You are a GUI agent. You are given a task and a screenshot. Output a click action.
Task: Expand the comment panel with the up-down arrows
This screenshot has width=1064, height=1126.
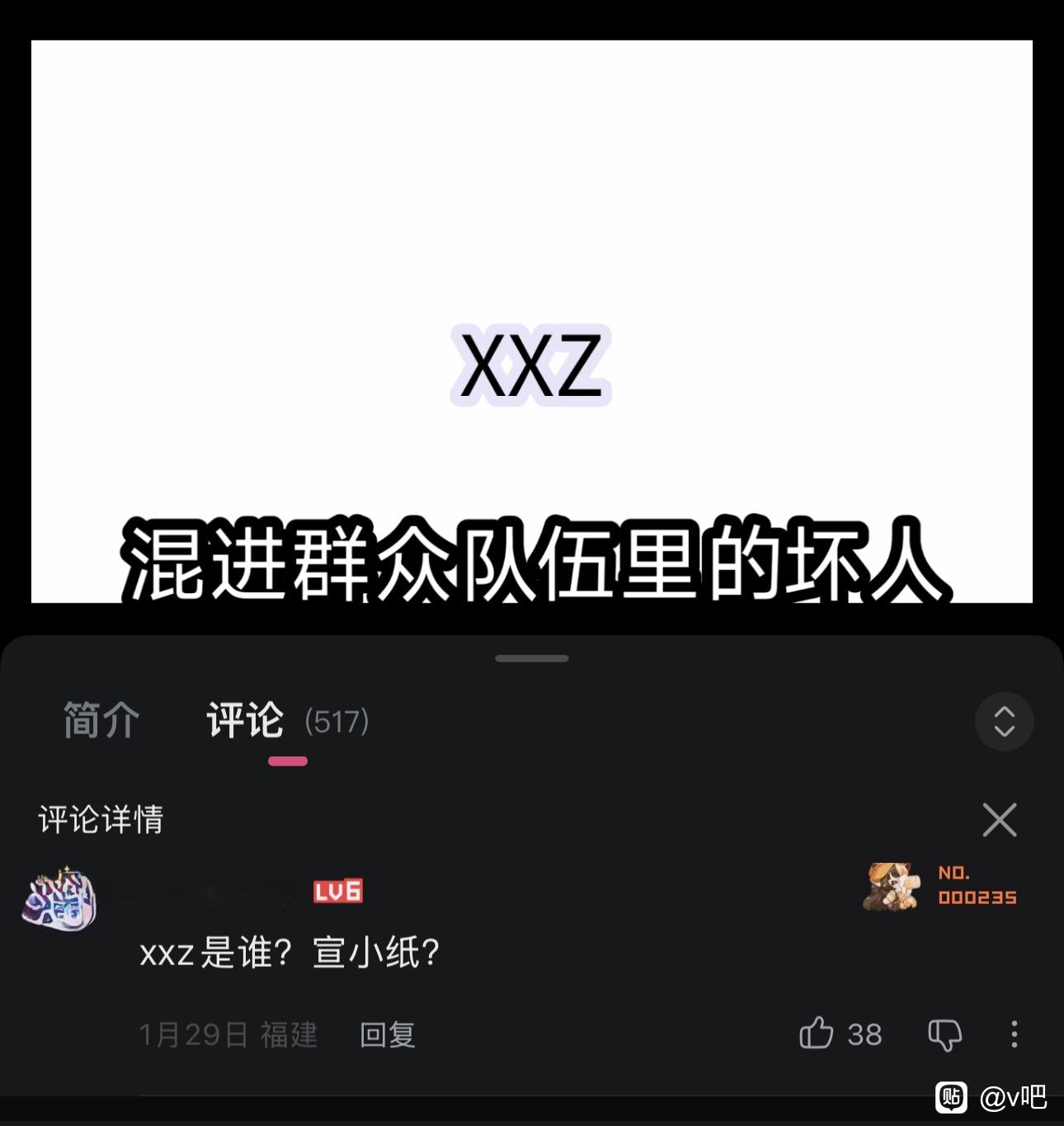coord(1004,721)
